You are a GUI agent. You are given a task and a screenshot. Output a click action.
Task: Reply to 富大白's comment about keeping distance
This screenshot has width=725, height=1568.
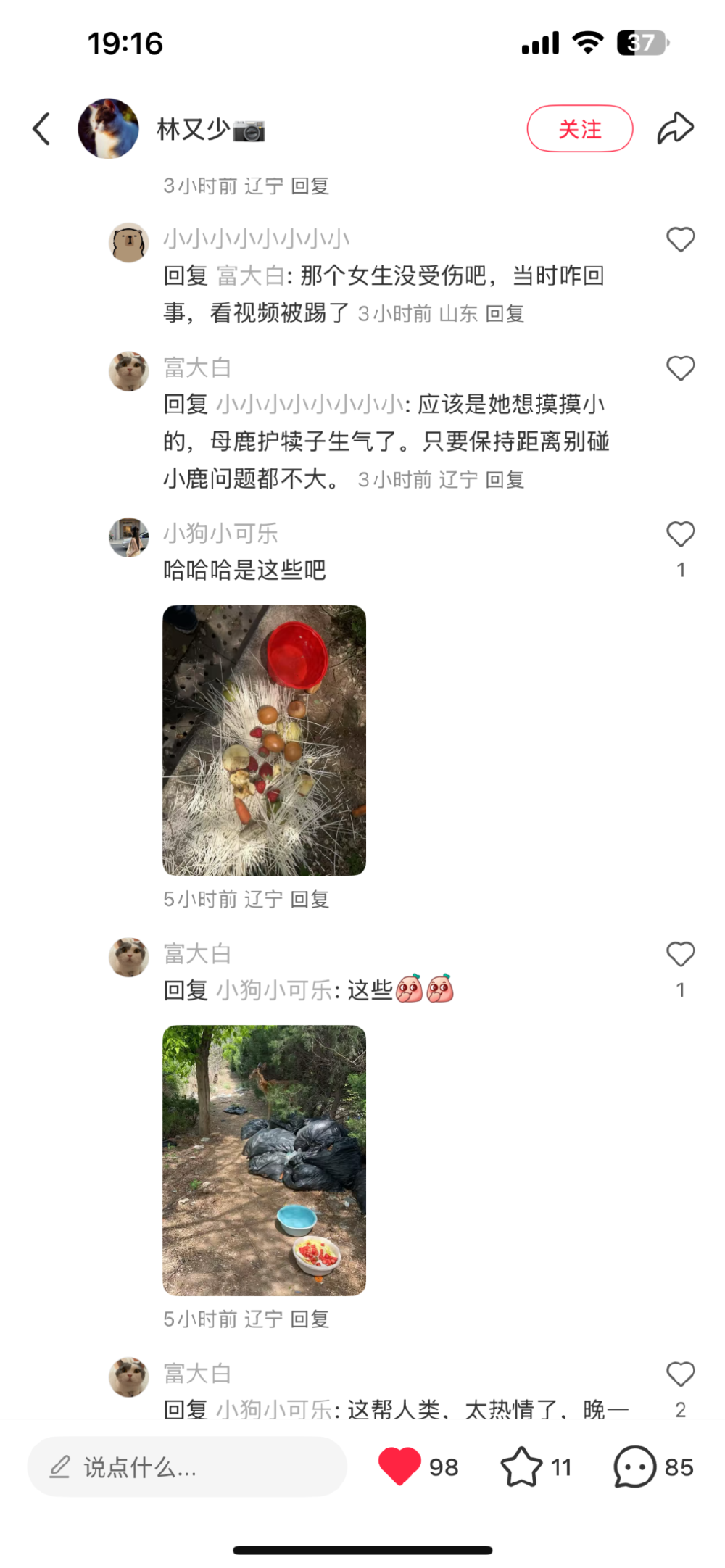click(x=505, y=480)
